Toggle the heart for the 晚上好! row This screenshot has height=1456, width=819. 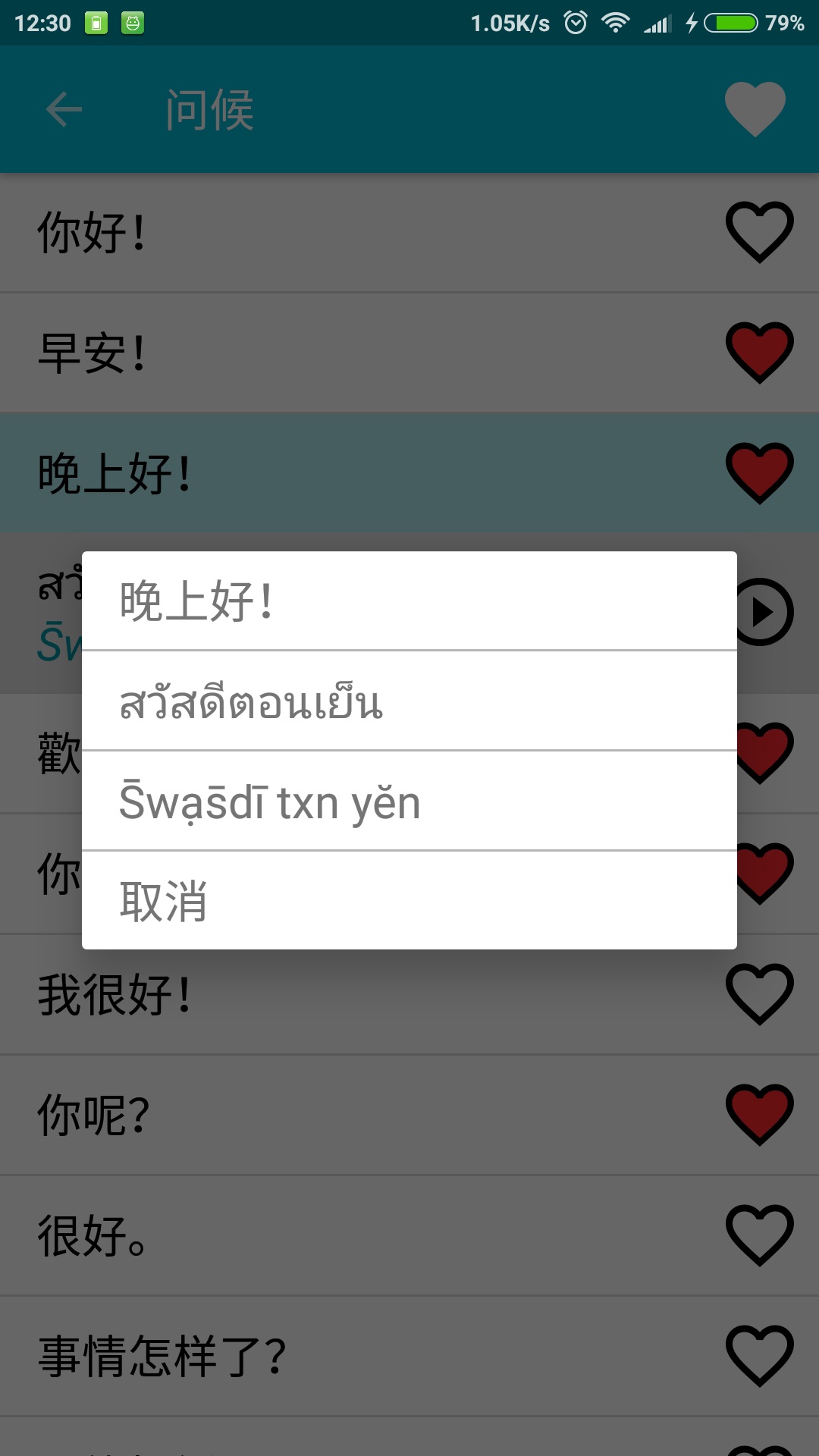coord(759,473)
